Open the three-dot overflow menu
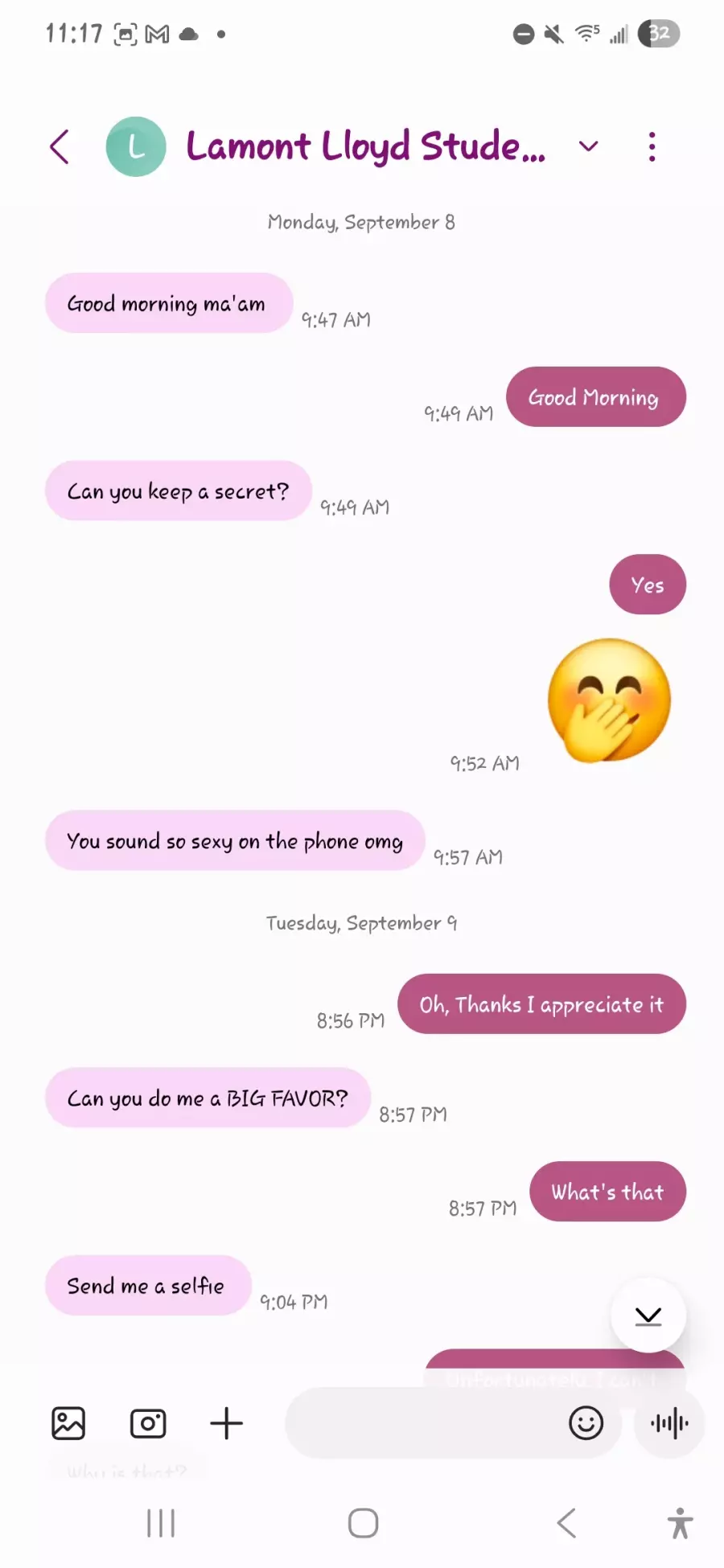 [x=652, y=146]
